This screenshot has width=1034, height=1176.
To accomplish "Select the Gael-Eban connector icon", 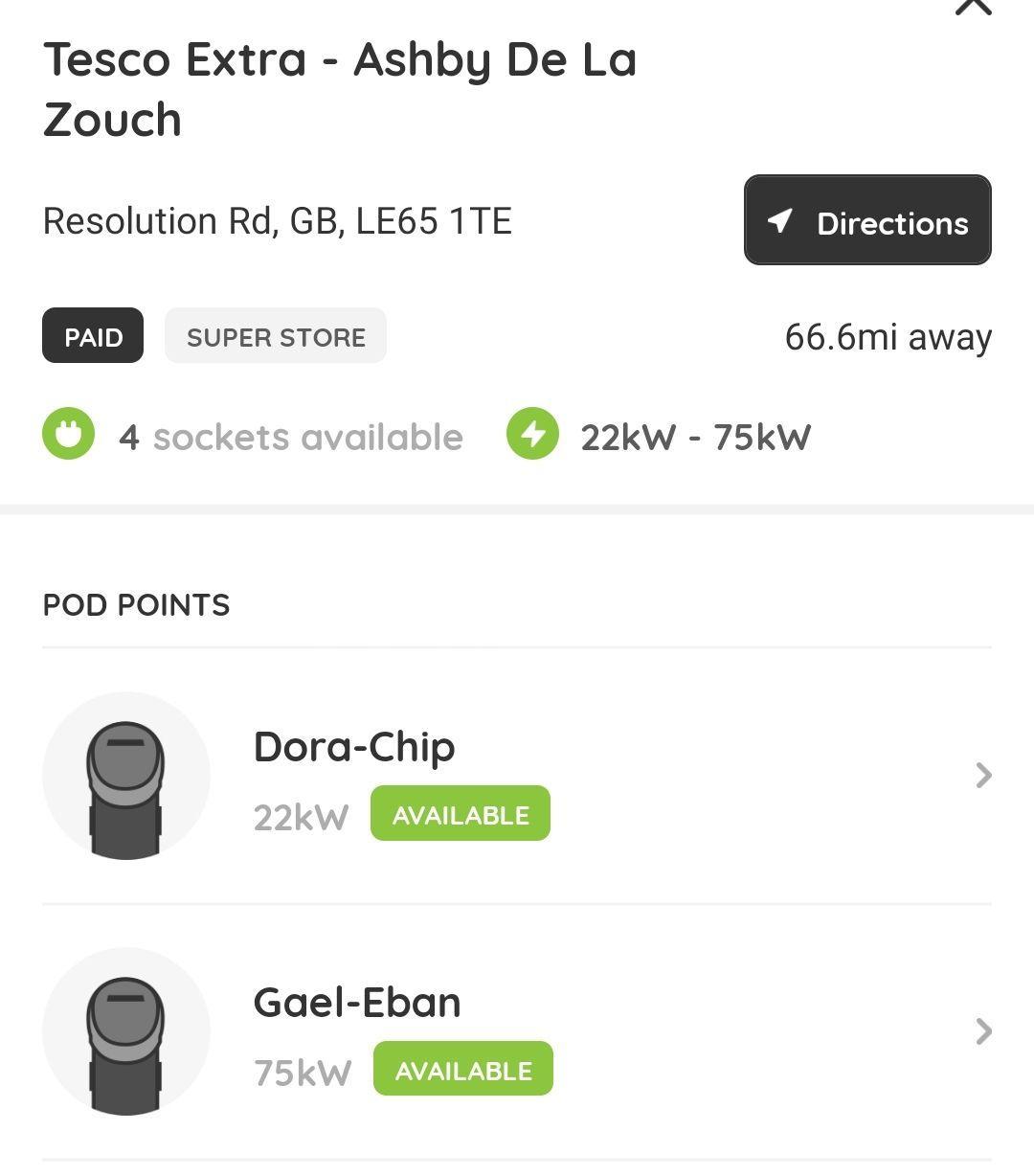I will pos(125,1031).
